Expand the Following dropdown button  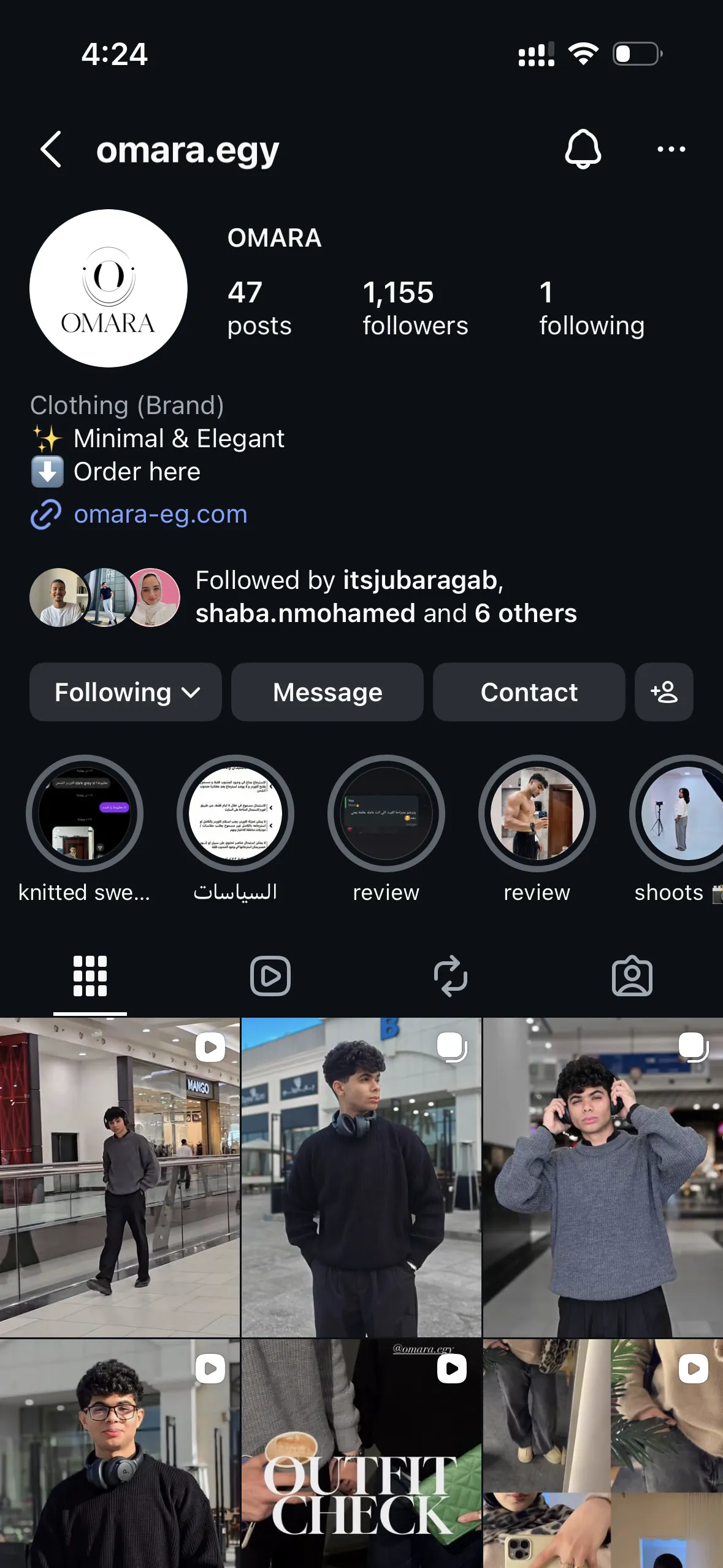point(126,692)
